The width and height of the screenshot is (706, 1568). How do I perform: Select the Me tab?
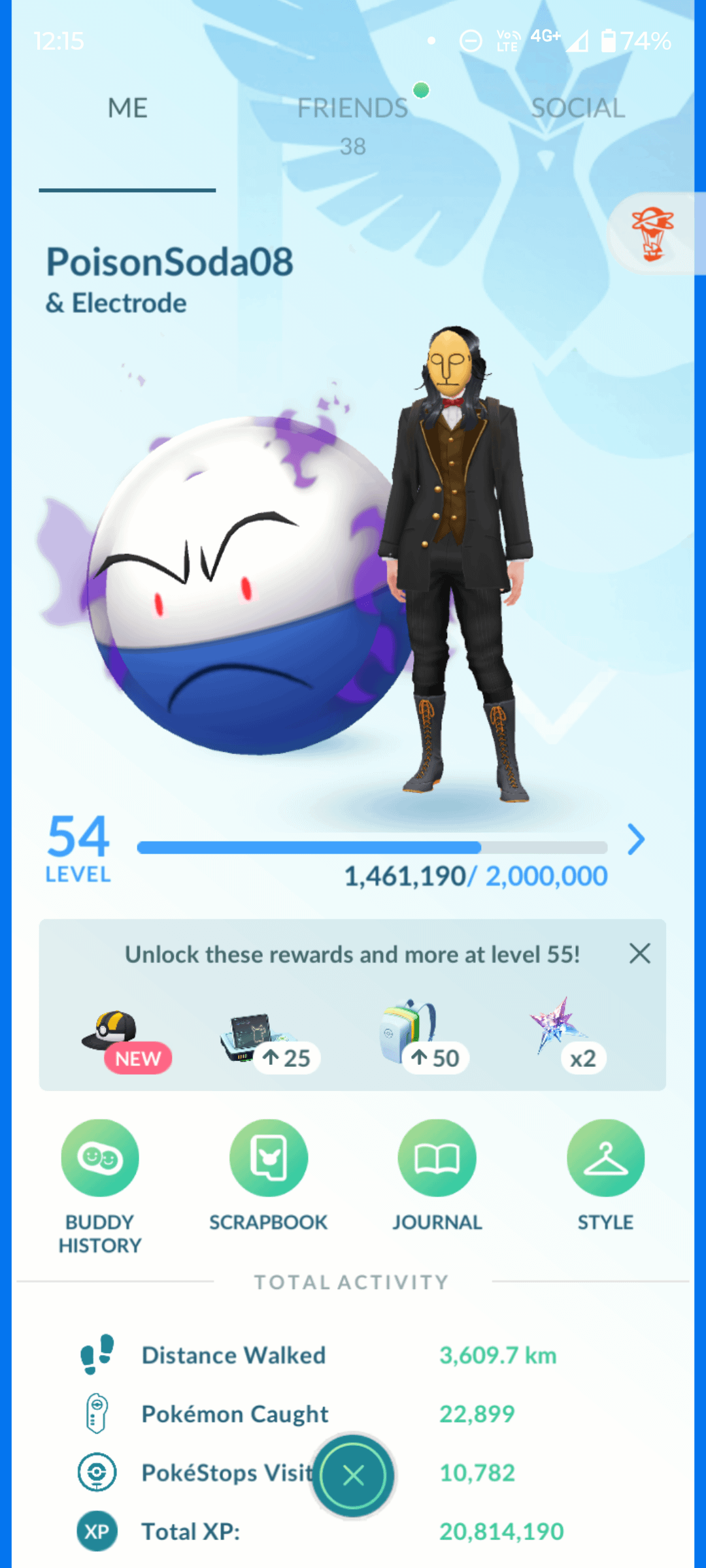pos(127,109)
